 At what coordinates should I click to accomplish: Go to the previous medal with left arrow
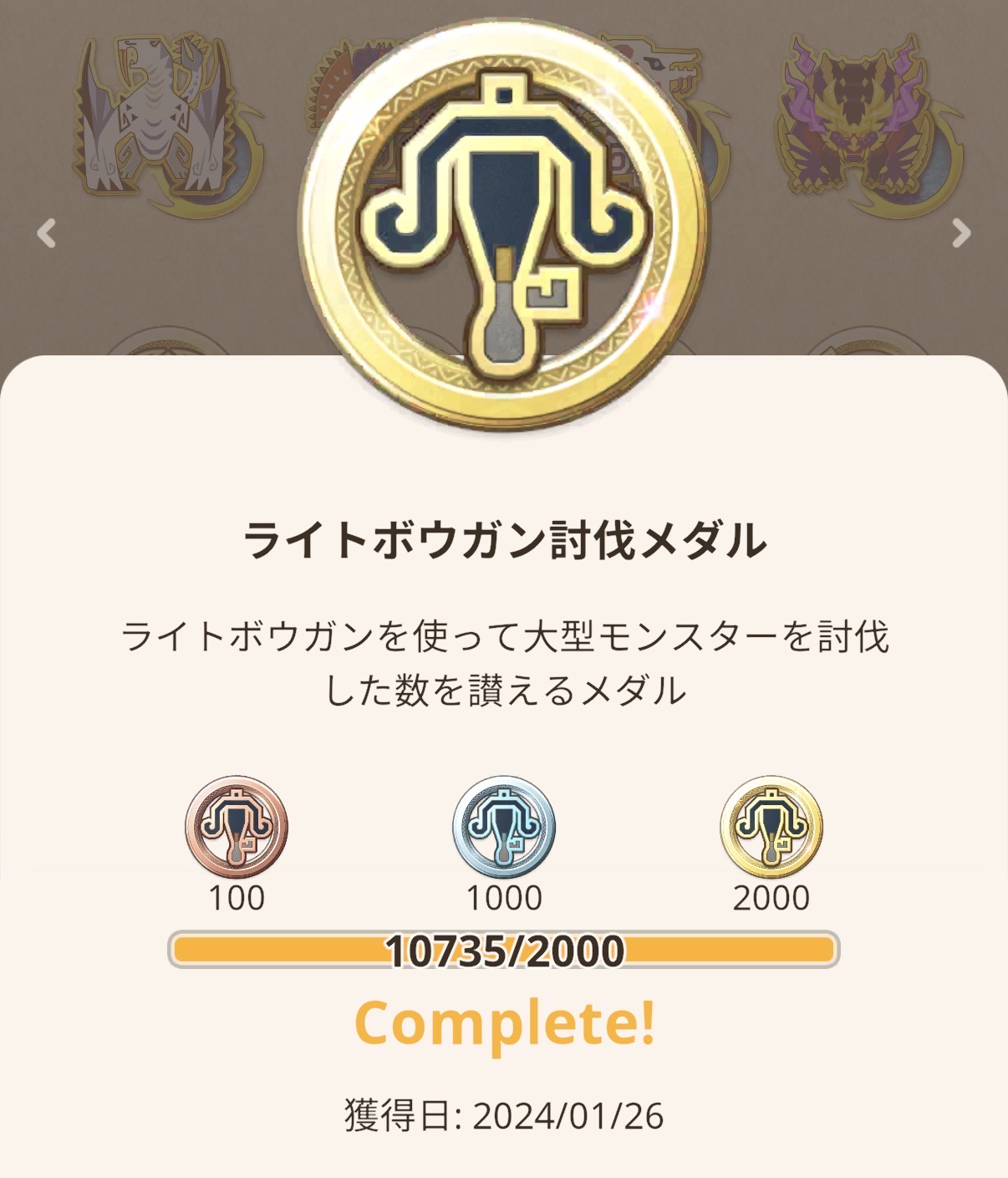tap(47, 233)
